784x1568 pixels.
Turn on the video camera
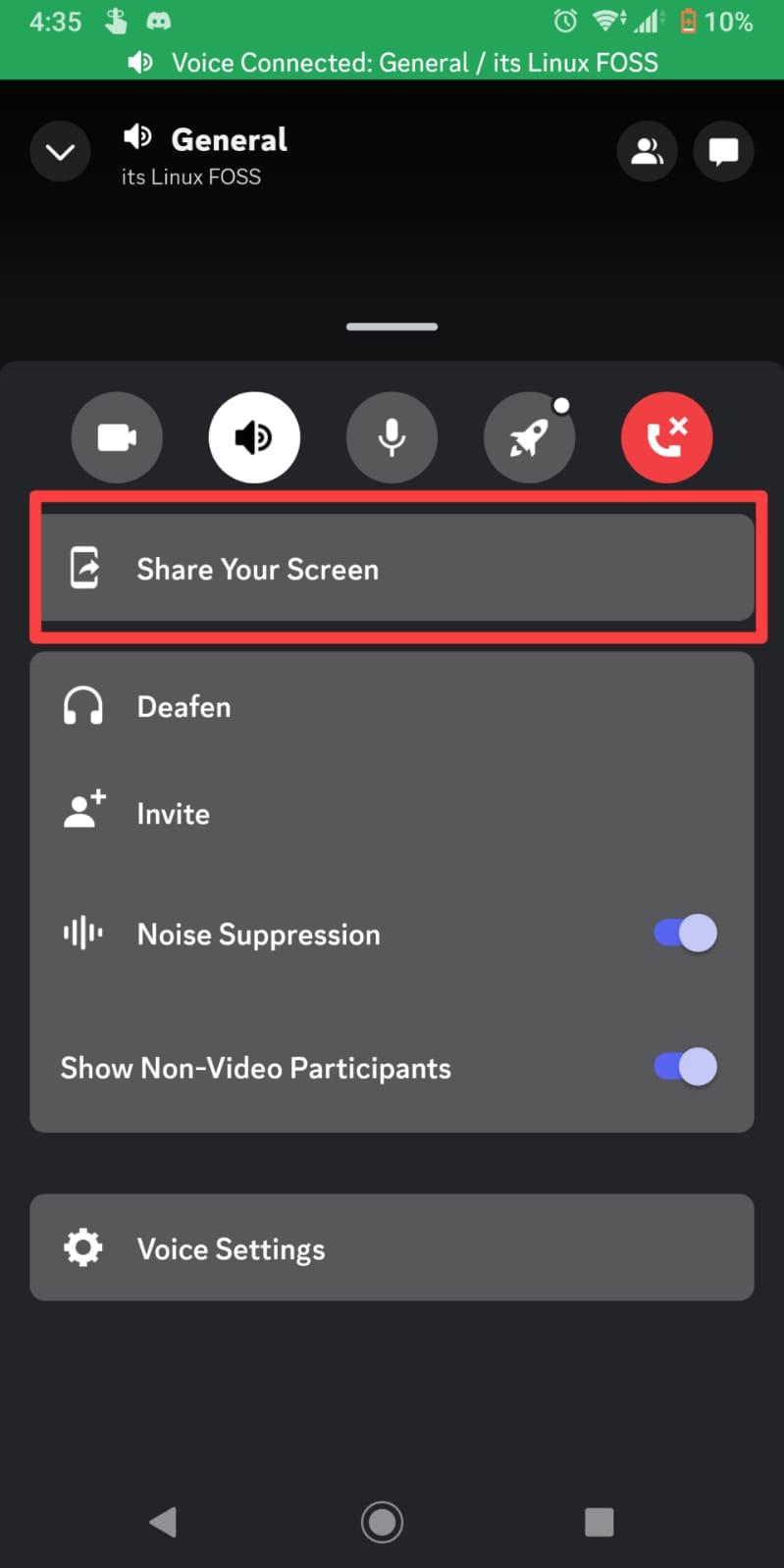[117, 437]
